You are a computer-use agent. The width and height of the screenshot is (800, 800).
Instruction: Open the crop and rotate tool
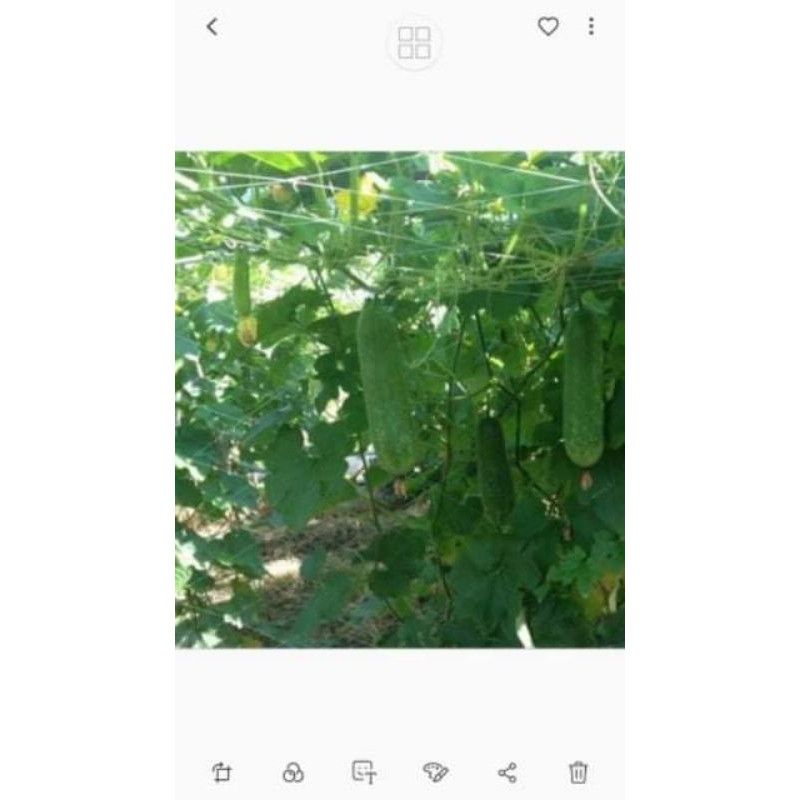click(222, 772)
